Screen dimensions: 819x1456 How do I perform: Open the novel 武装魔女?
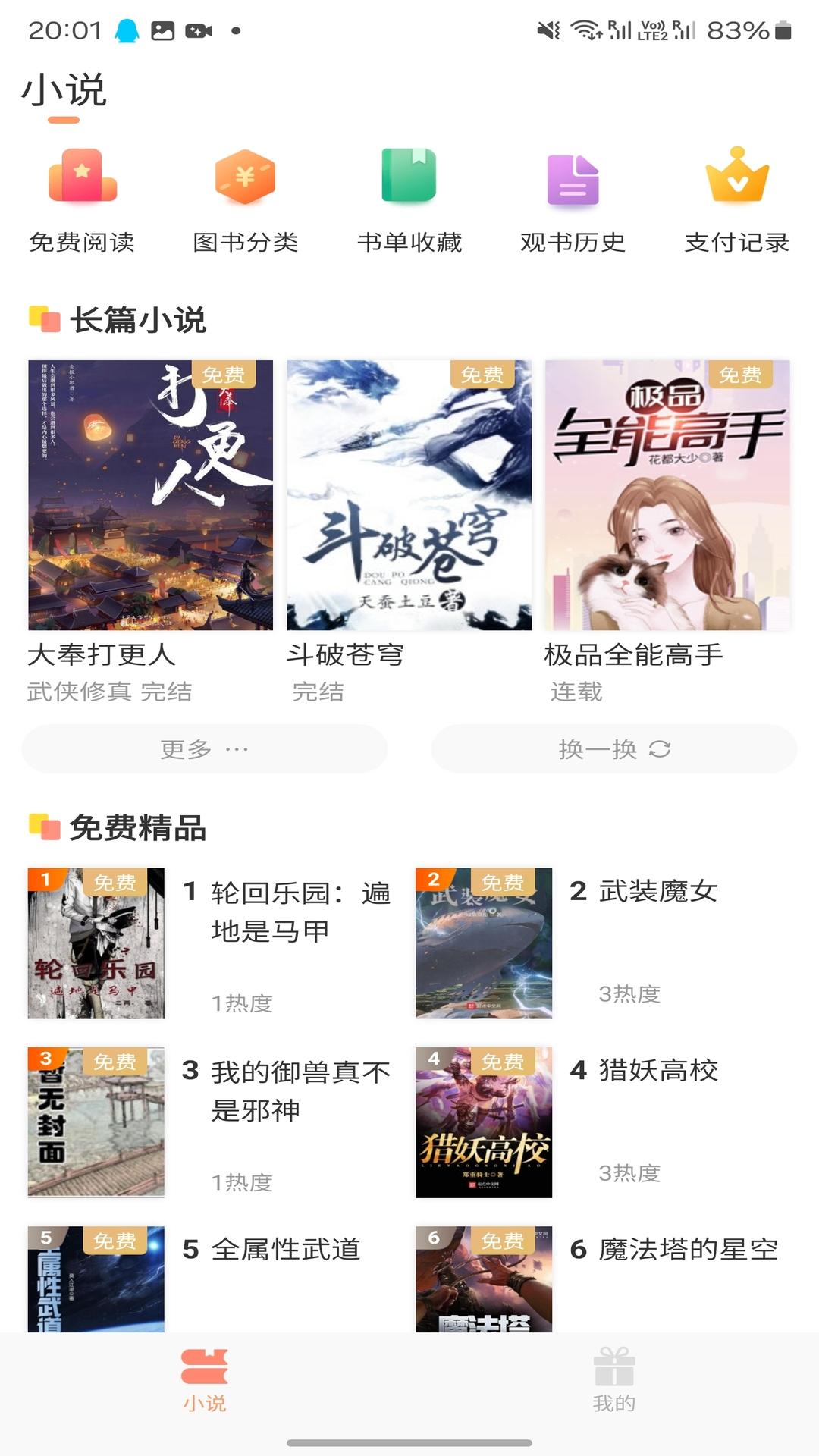click(x=485, y=944)
